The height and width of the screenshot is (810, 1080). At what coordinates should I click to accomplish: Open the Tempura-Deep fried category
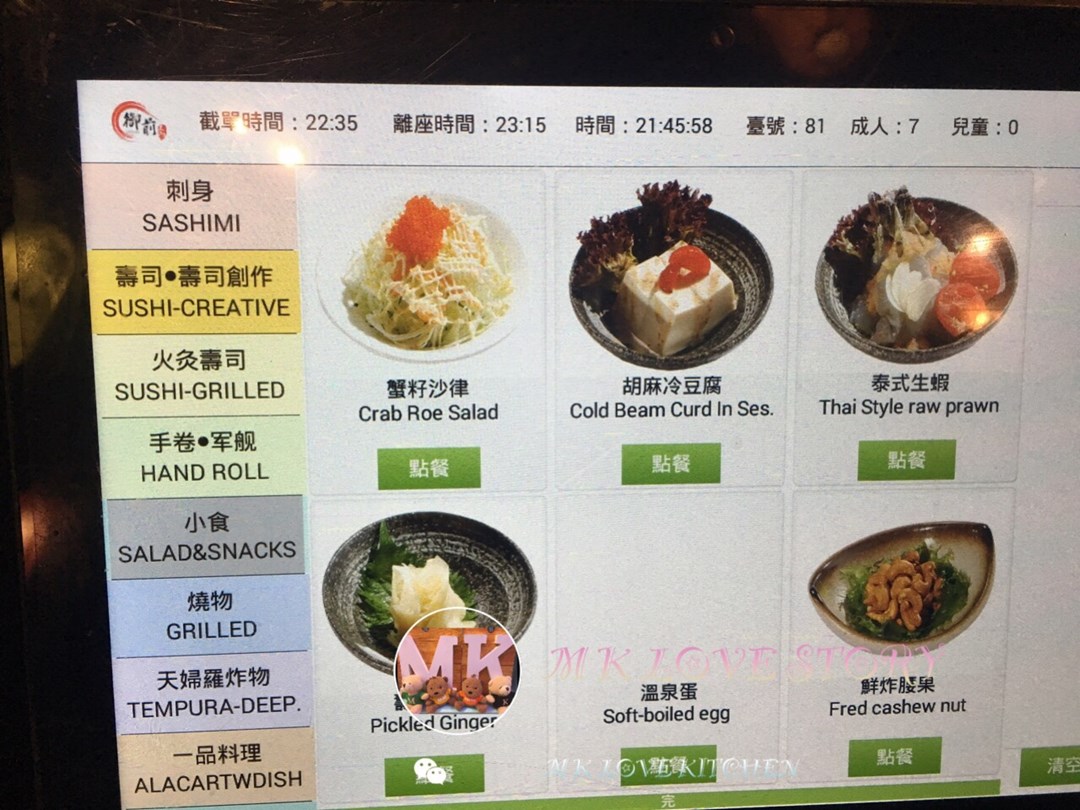point(213,694)
